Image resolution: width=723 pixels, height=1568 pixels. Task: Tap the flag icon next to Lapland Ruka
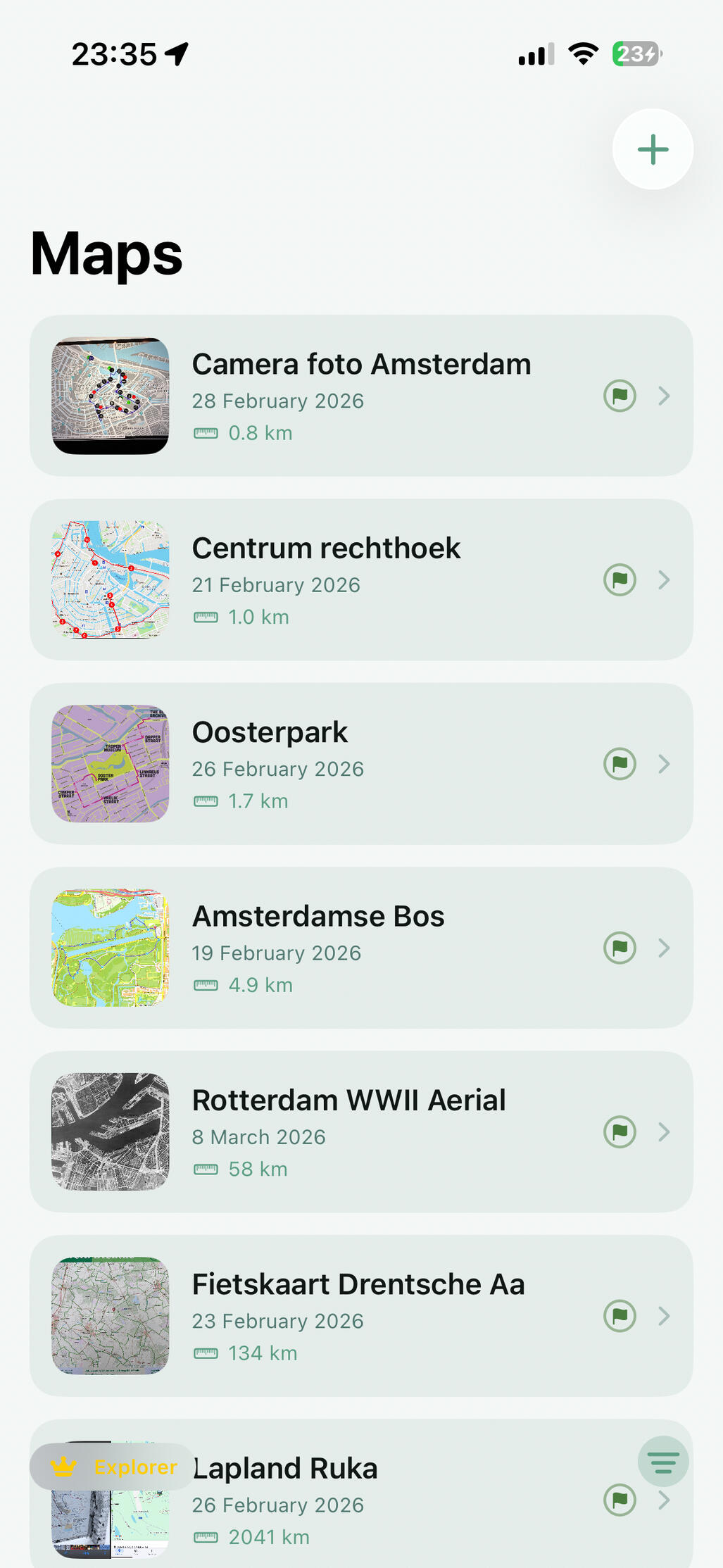pos(619,1500)
